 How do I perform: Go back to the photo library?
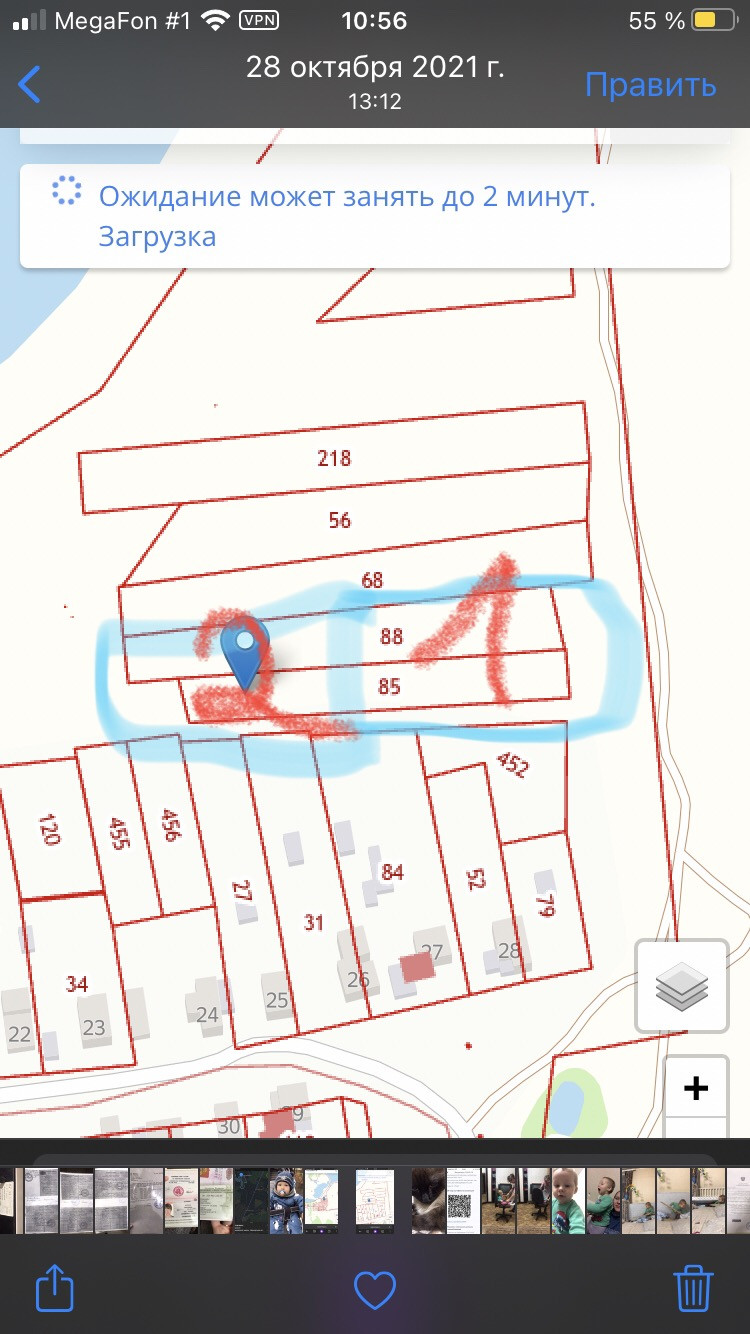click(x=30, y=84)
